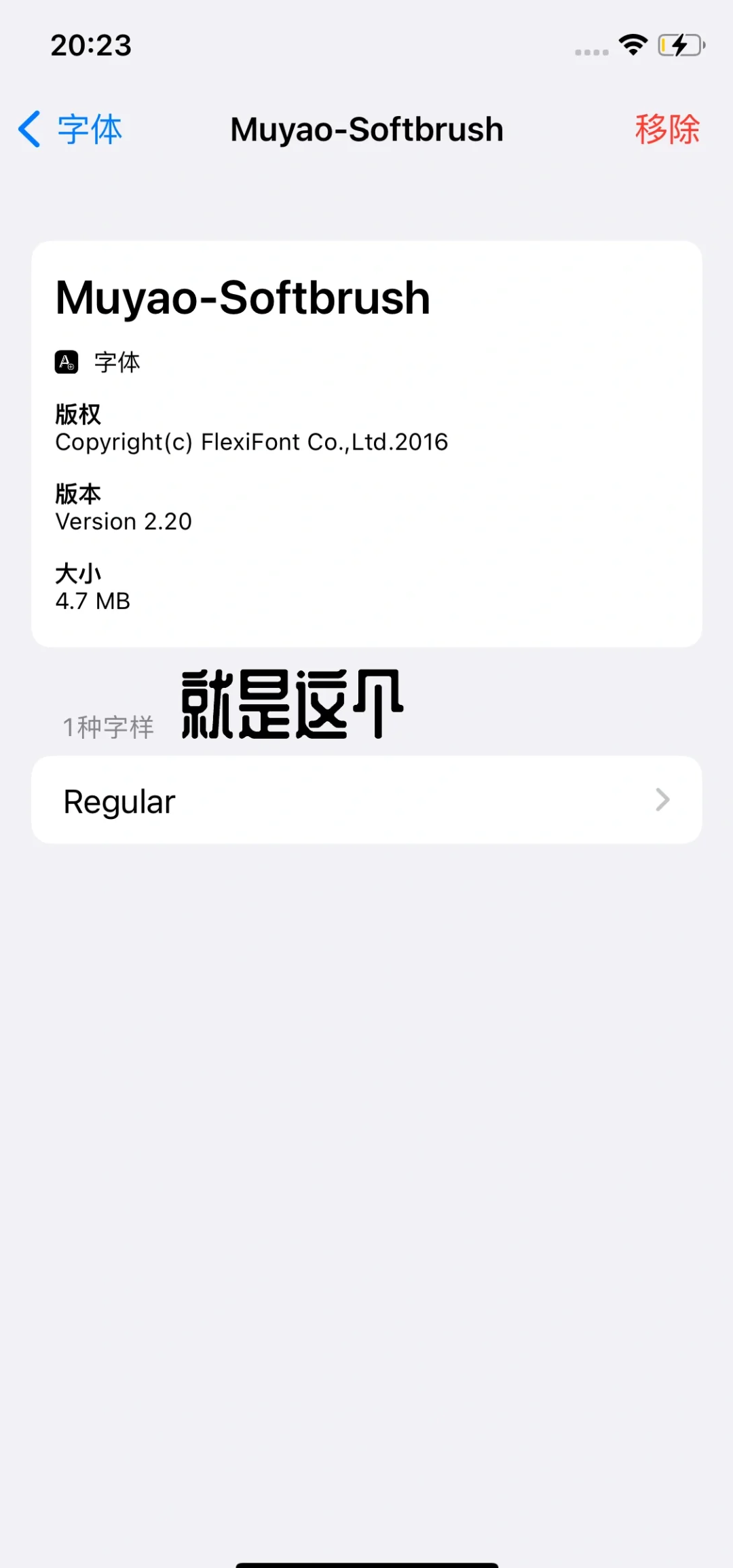Select the Muyao-Softbrush title in navigation bar
This screenshot has height=1568, width=733.
pyautogui.click(x=366, y=129)
